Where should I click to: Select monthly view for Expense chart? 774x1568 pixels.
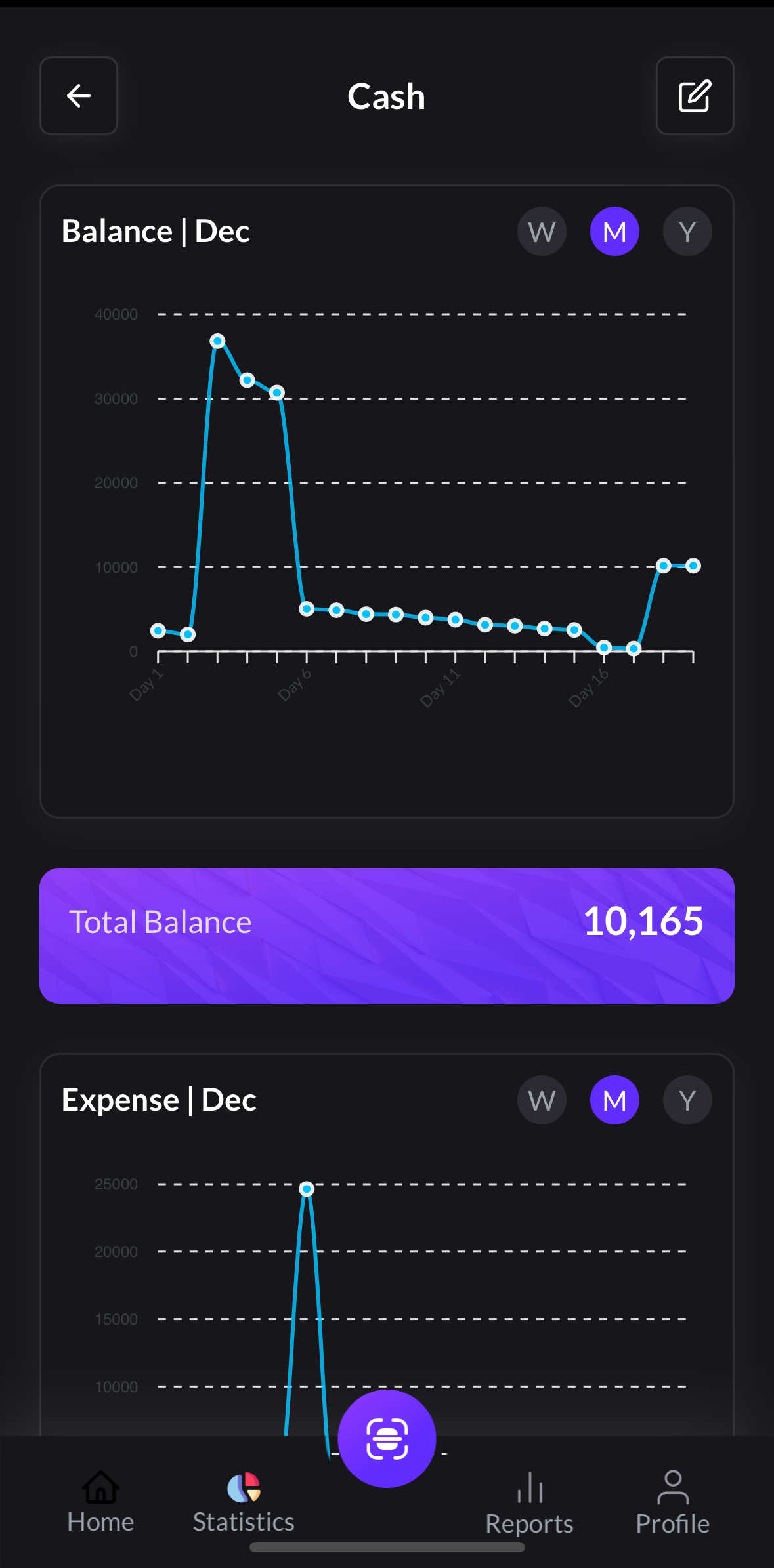[614, 1100]
